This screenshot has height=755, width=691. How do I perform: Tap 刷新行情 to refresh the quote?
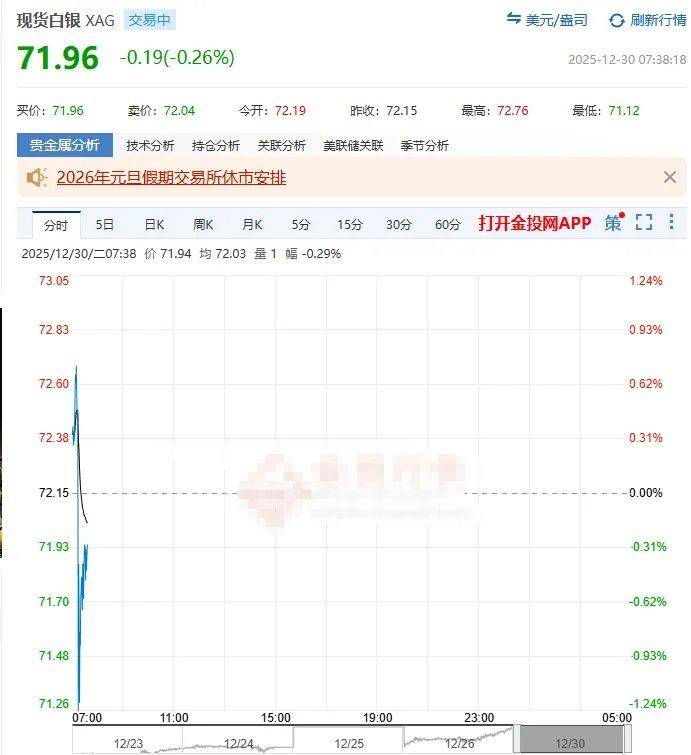[647, 20]
